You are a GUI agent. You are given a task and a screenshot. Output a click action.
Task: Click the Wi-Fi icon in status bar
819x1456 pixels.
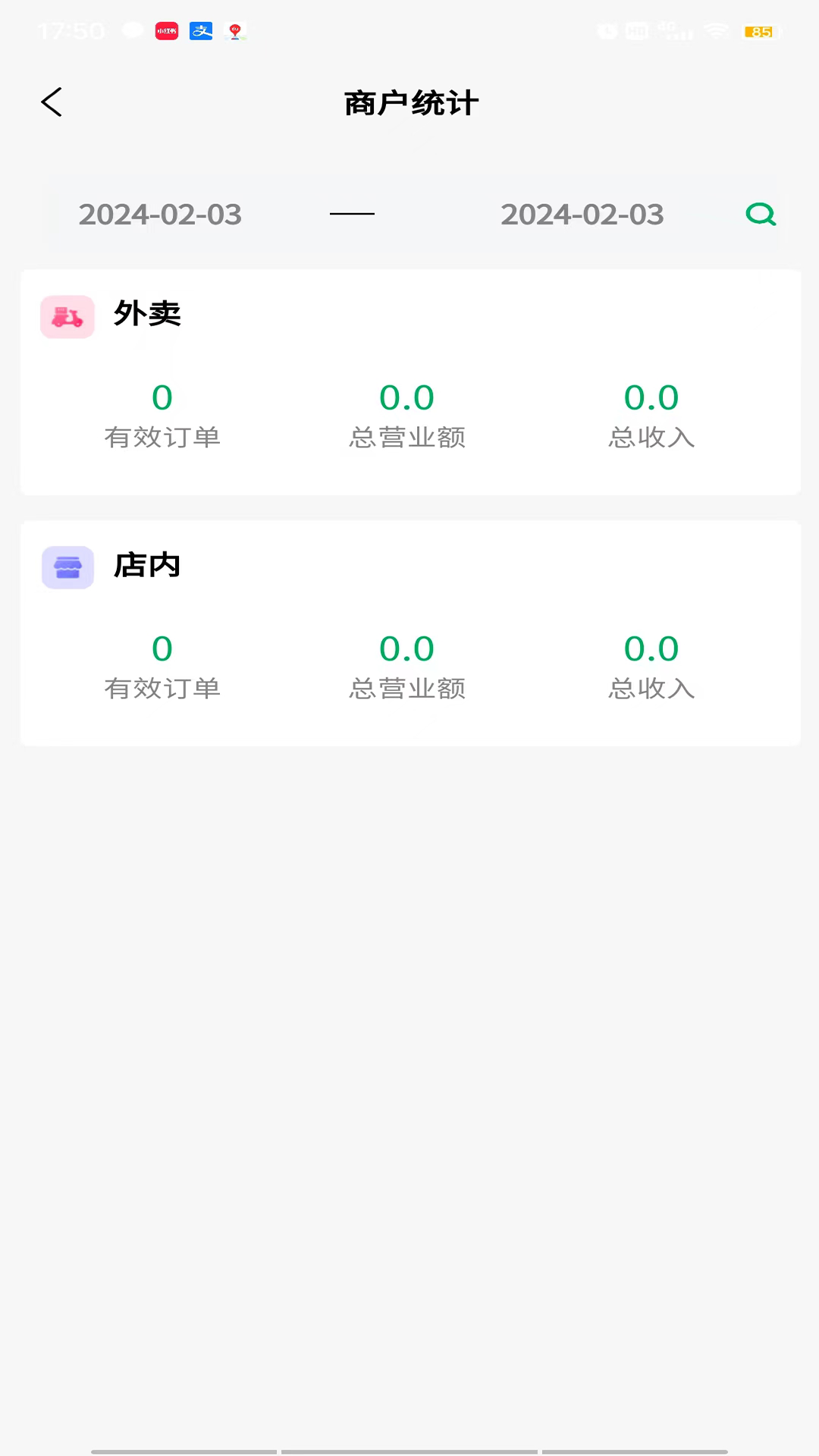click(714, 31)
